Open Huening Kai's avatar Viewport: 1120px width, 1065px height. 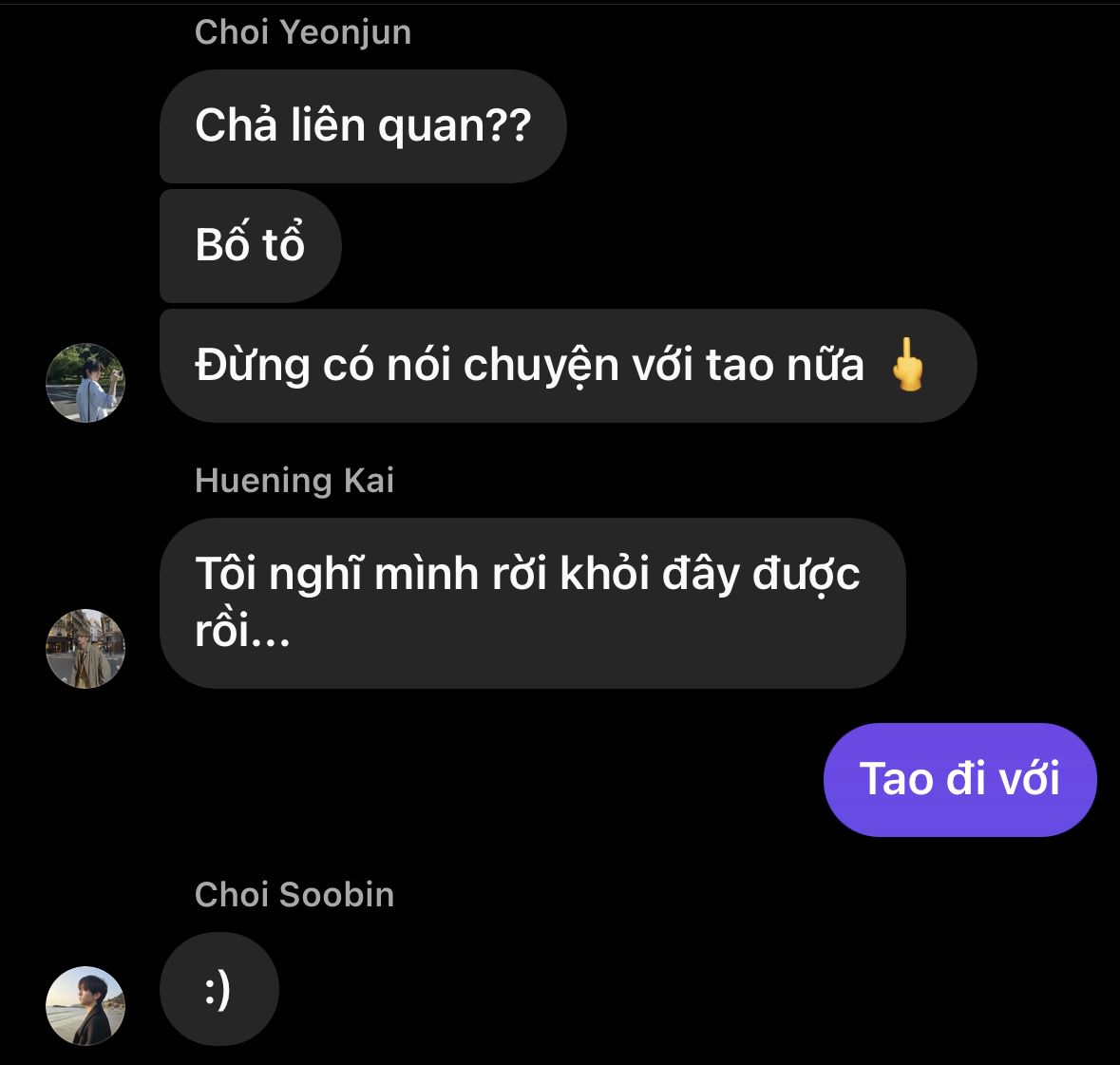pyautogui.click(x=85, y=649)
